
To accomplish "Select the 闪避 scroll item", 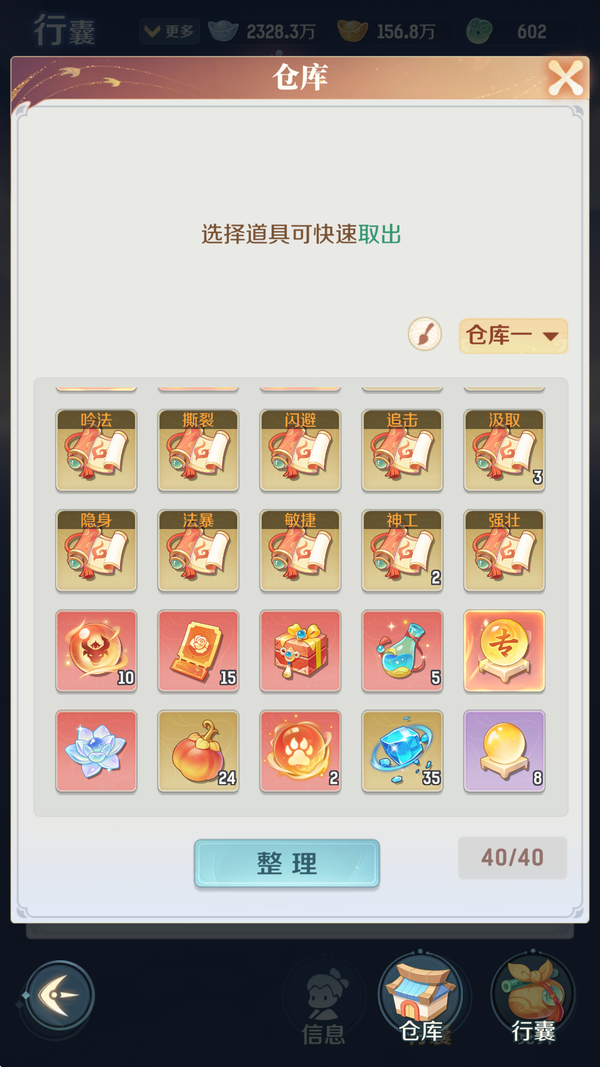I will tap(300, 450).
